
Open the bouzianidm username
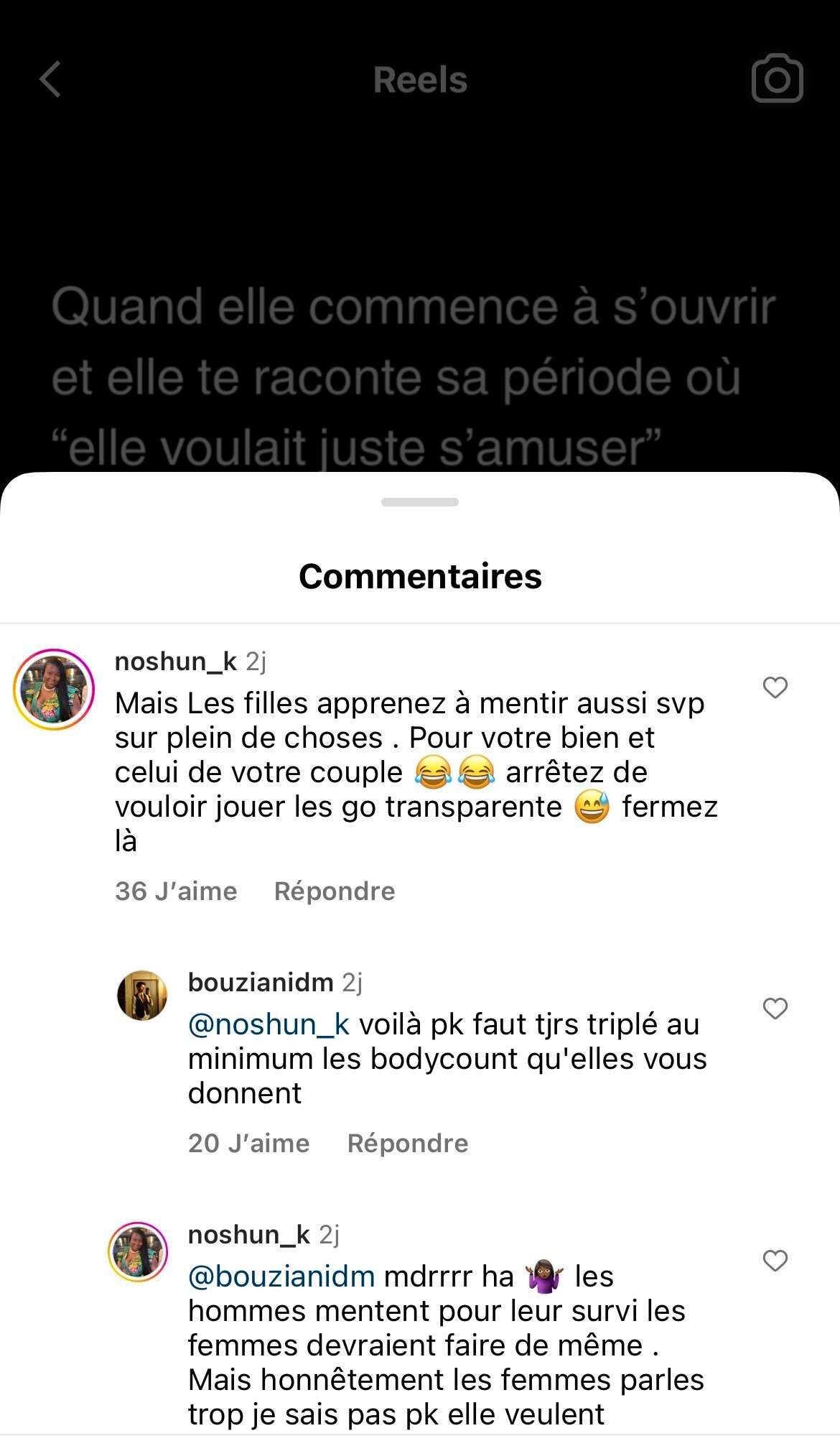click(x=261, y=982)
